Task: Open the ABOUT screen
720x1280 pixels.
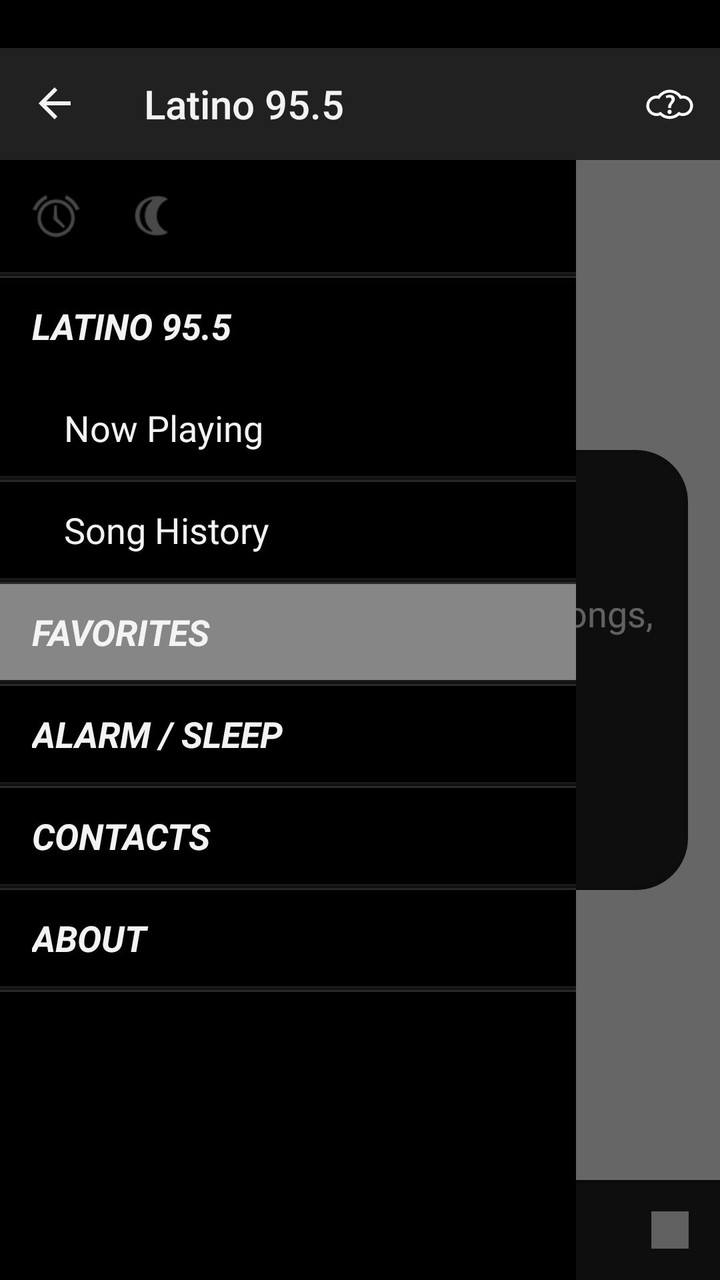Action: coord(89,938)
